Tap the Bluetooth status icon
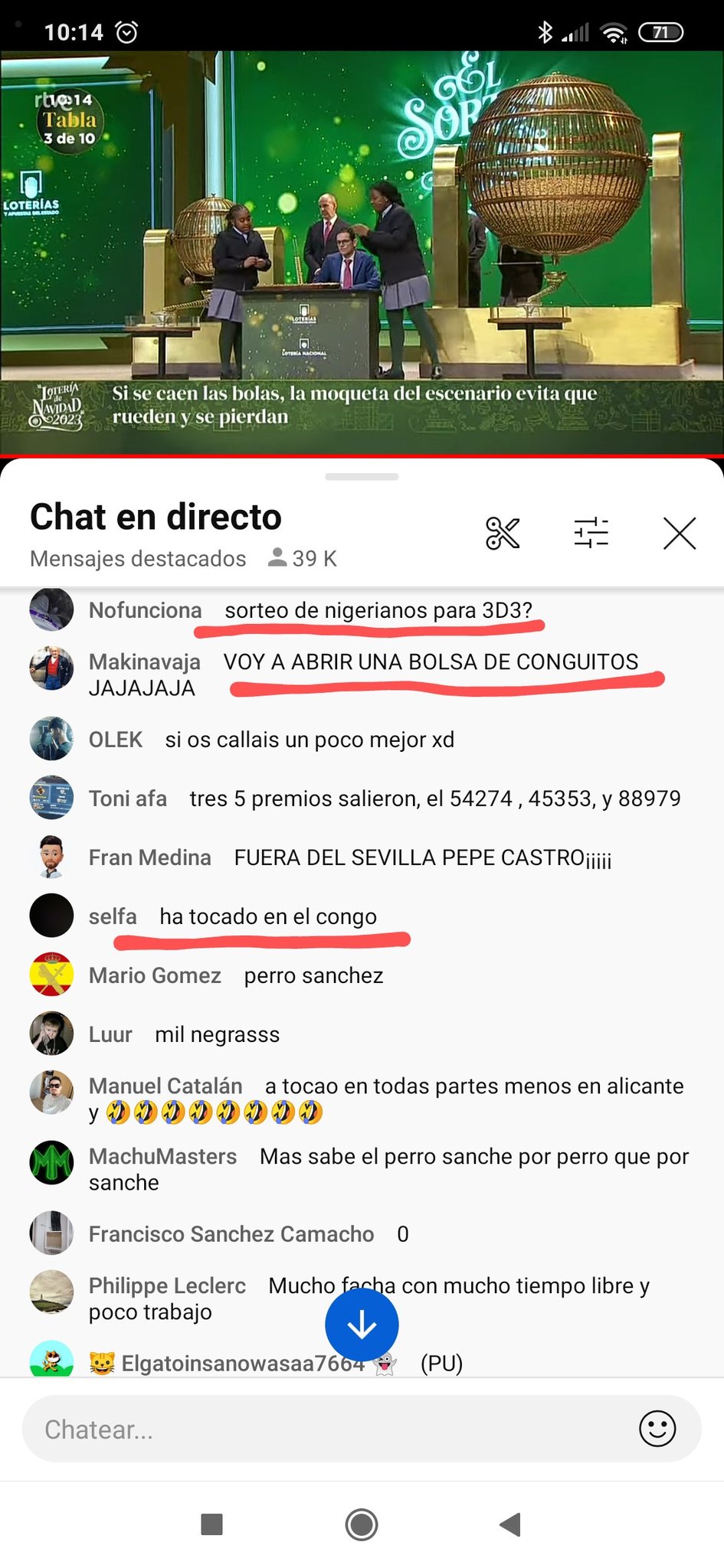Image resolution: width=724 pixels, height=1568 pixels. [546, 32]
